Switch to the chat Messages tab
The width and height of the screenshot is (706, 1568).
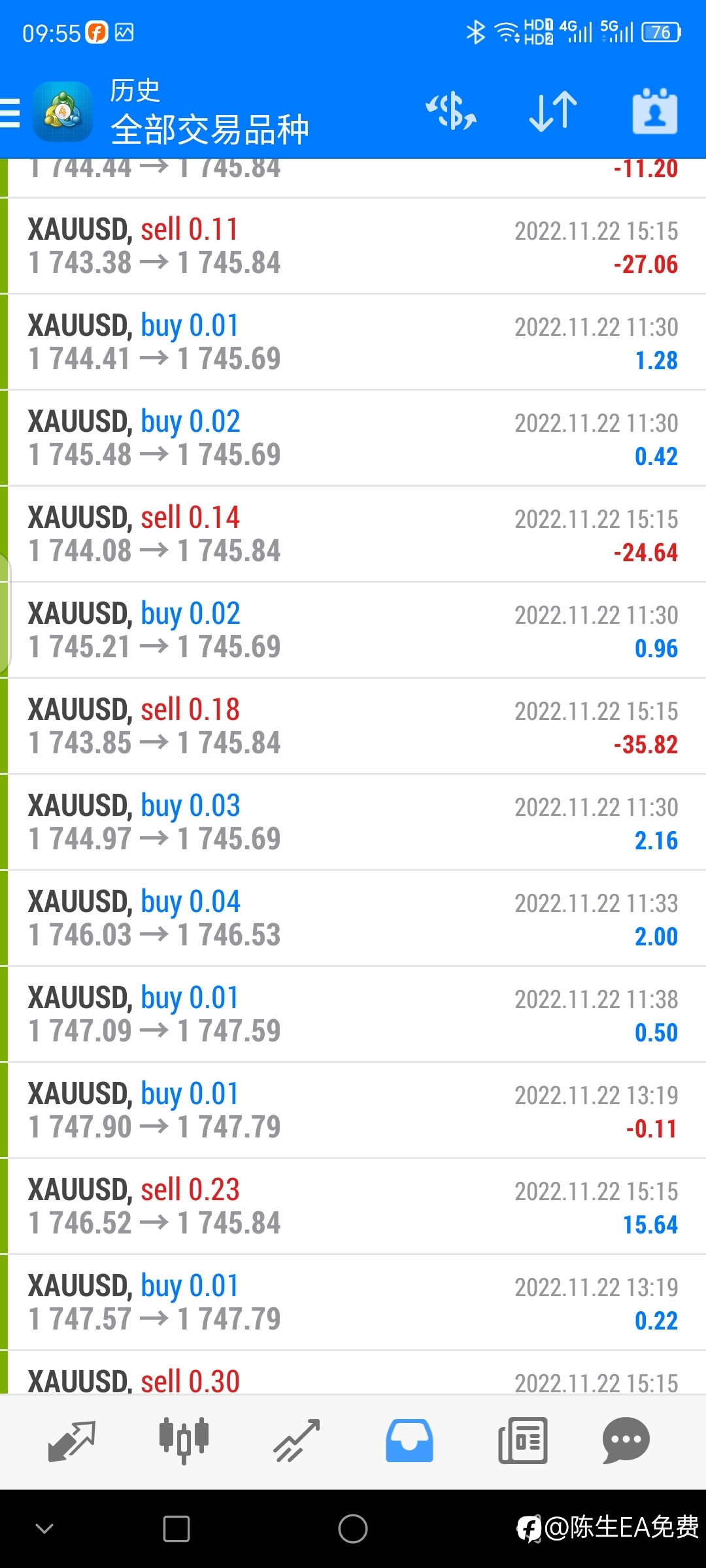pos(626,1441)
